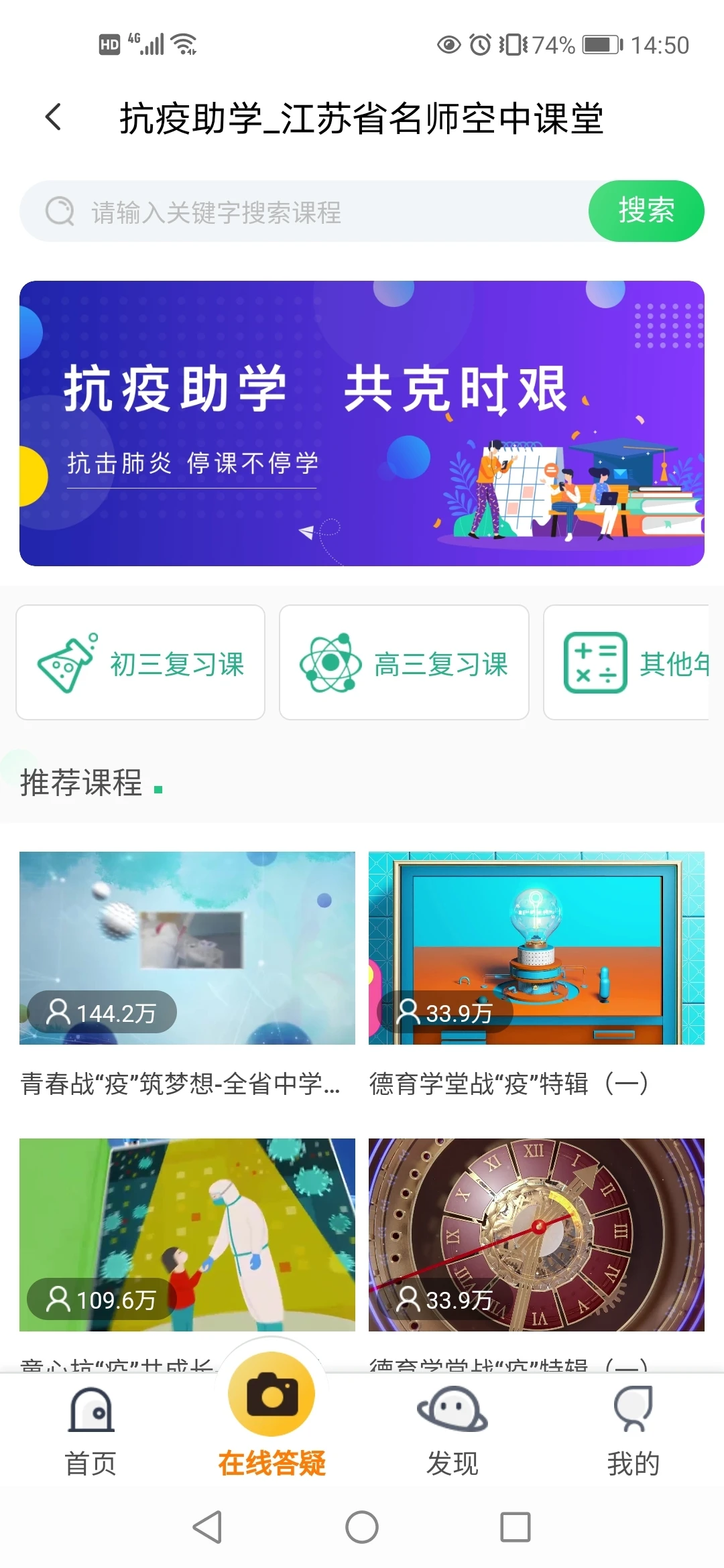Tap the system home button

tap(362, 1528)
